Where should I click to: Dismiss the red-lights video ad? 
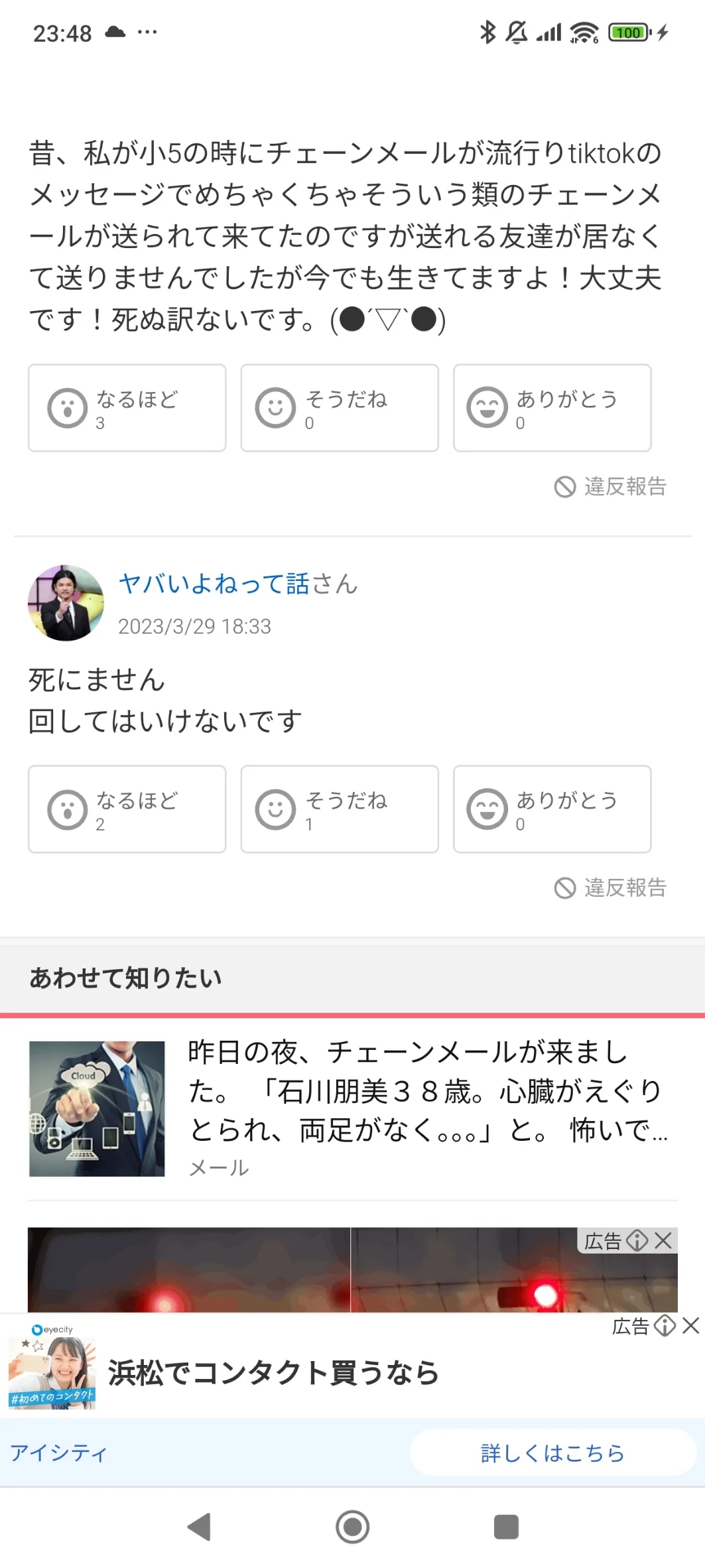[x=663, y=1240]
